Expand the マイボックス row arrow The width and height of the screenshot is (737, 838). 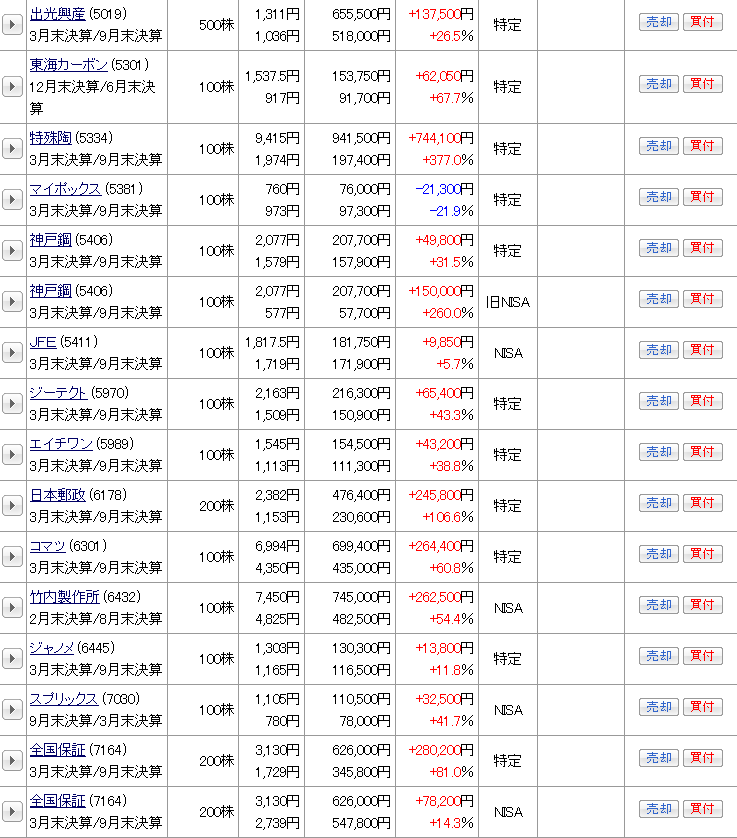coord(12,200)
